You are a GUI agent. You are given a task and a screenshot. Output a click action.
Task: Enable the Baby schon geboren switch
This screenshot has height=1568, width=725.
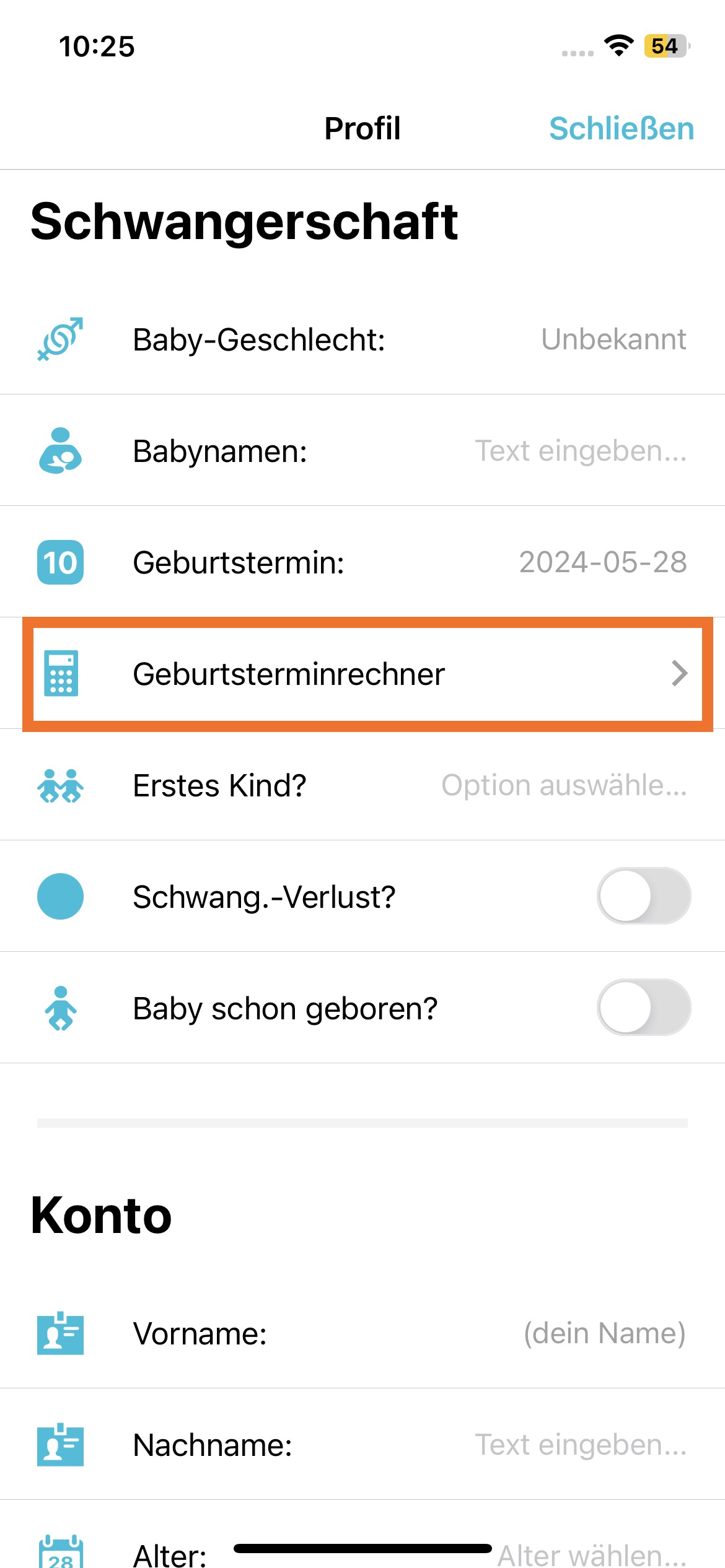[643, 1008]
